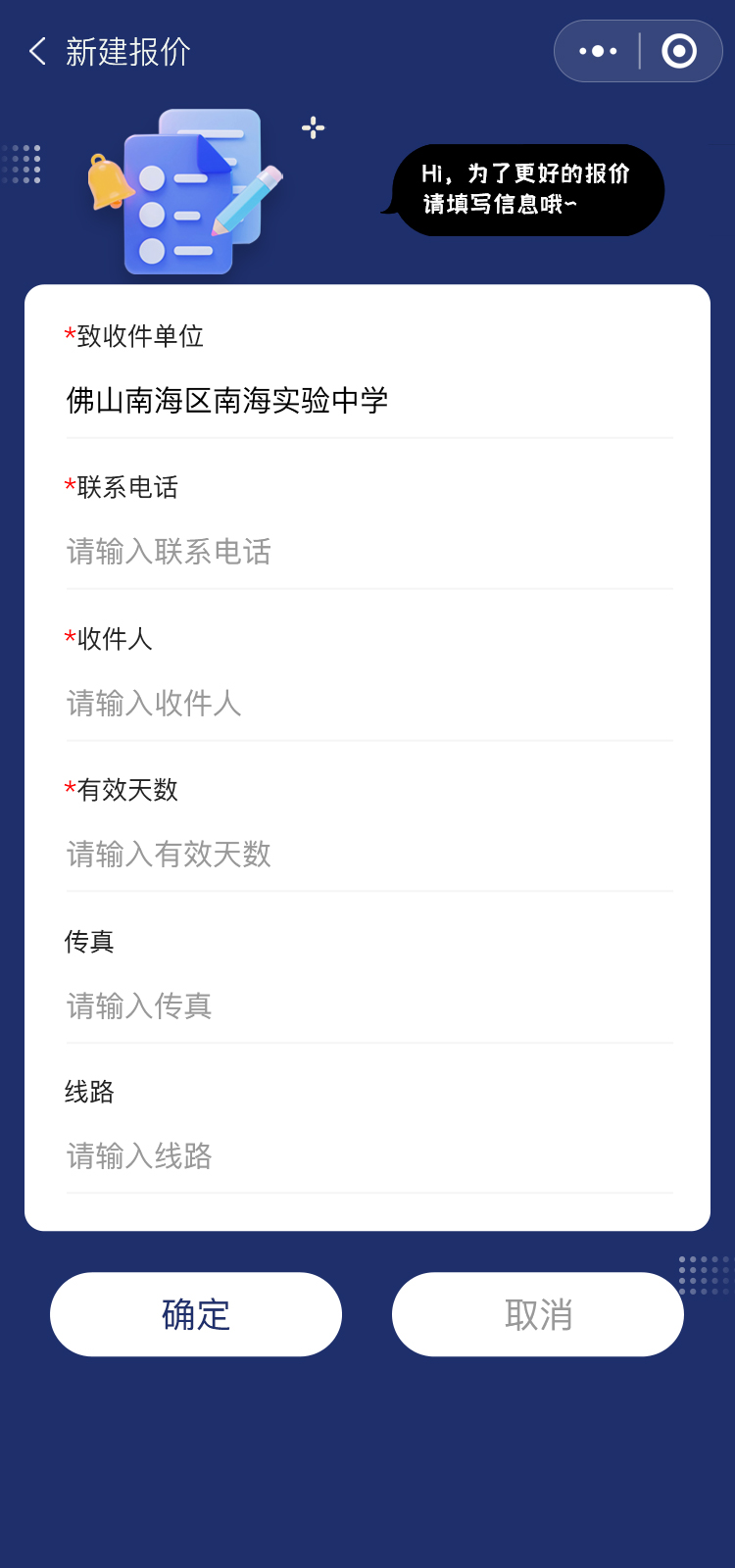Cancel with the 取消 button
The image size is (735, 1568).
[x=538, y=1314]
